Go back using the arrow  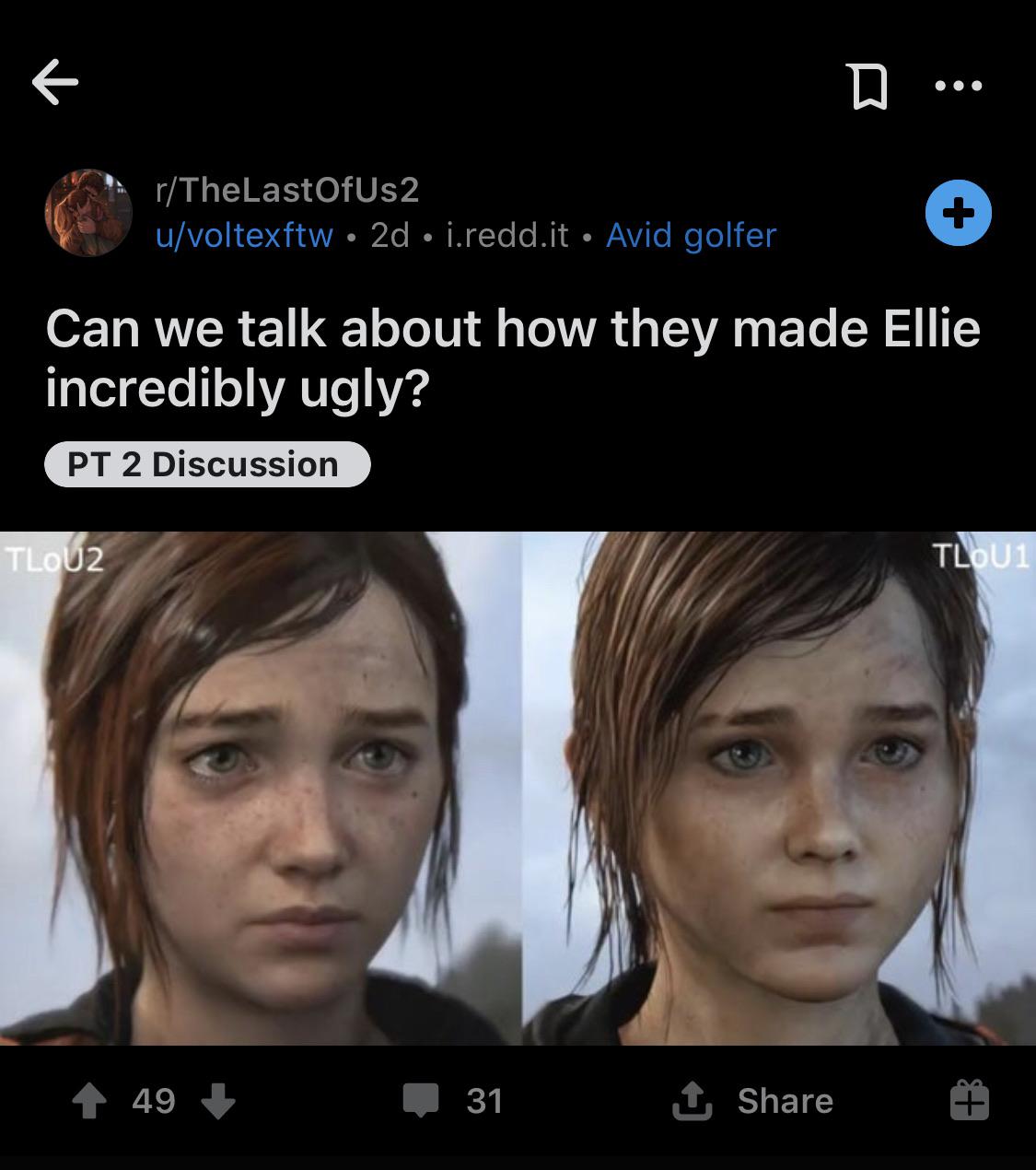[x=55, y=84]
